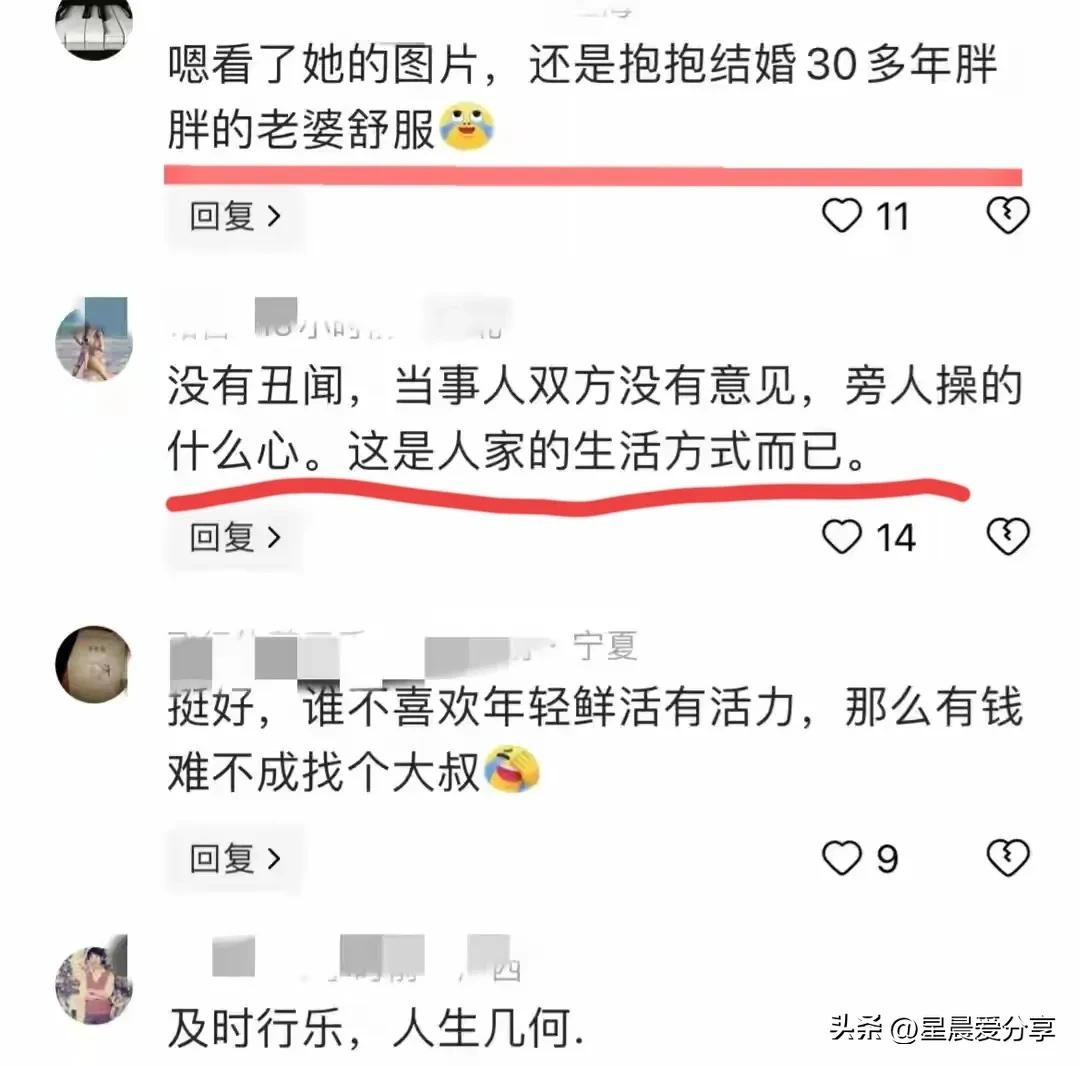Dislike the comment about 胖胖的老婆

tap(1007, 216)
